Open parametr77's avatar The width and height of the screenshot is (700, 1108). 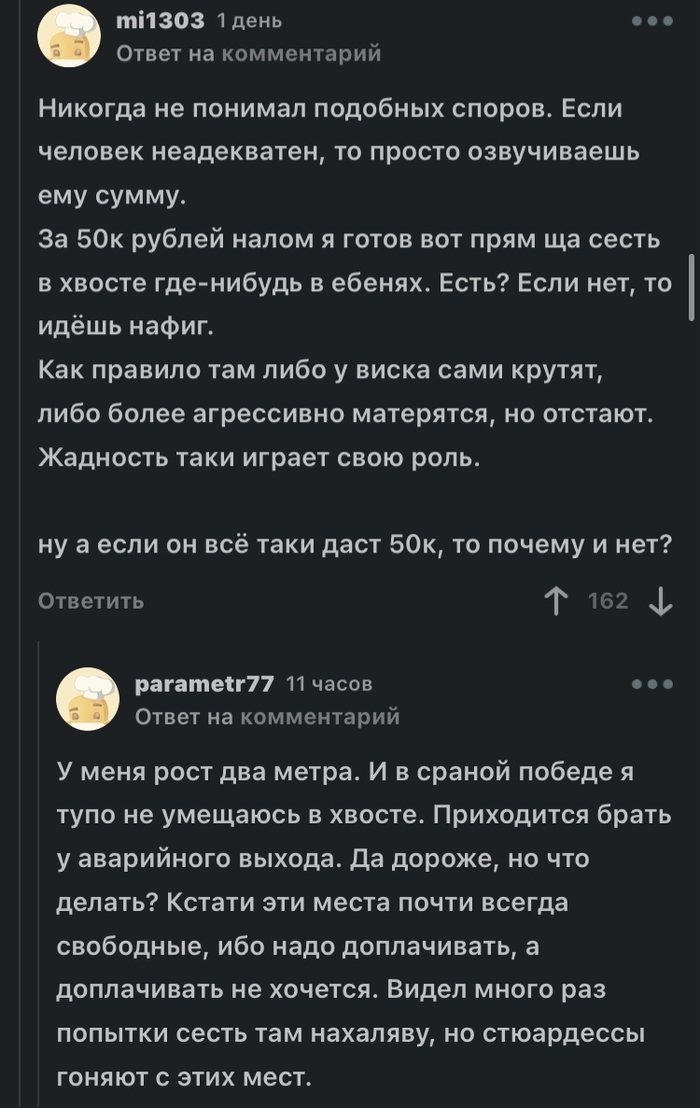(x=88, y=698)
